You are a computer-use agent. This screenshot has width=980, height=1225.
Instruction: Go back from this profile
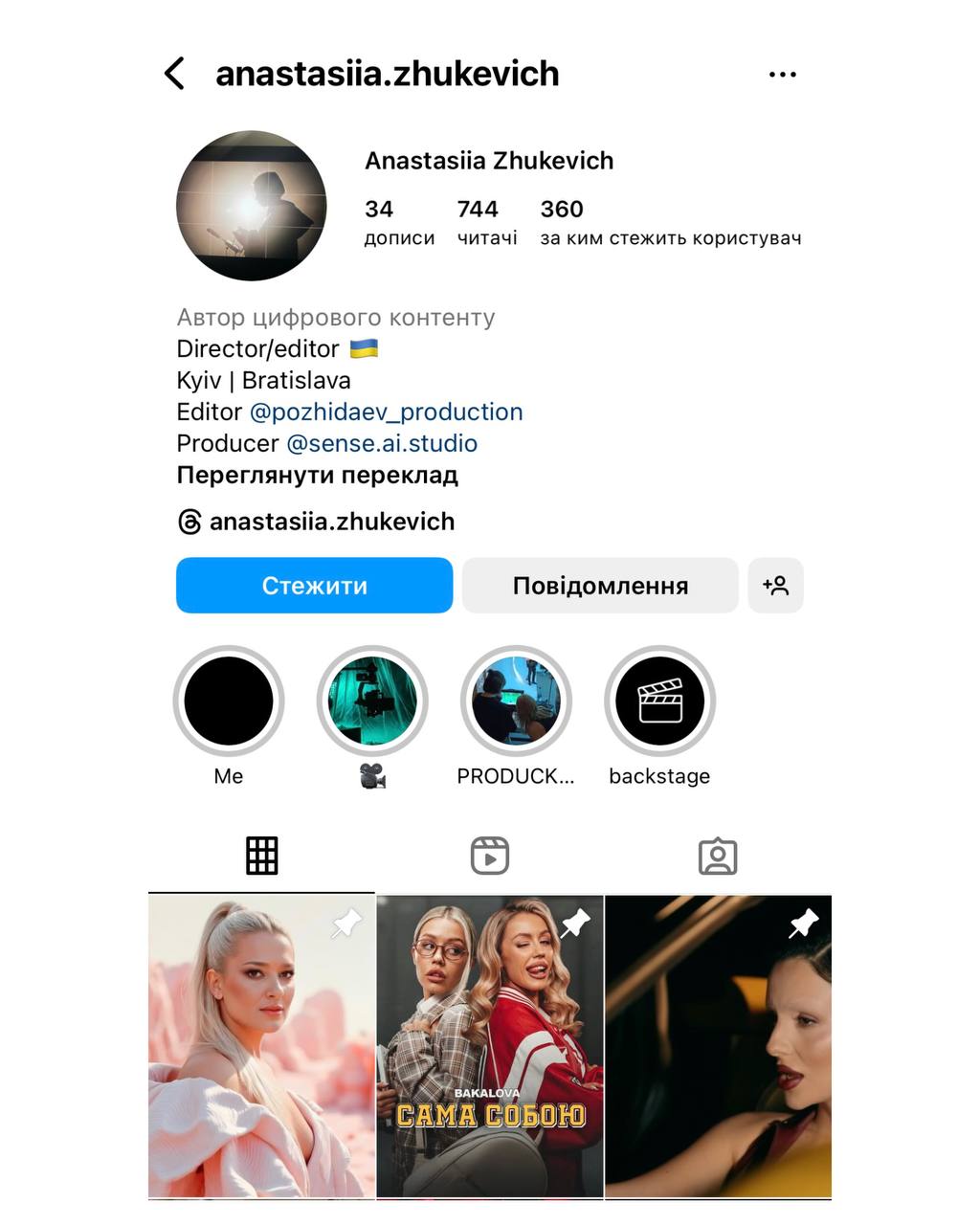[174, 74]
